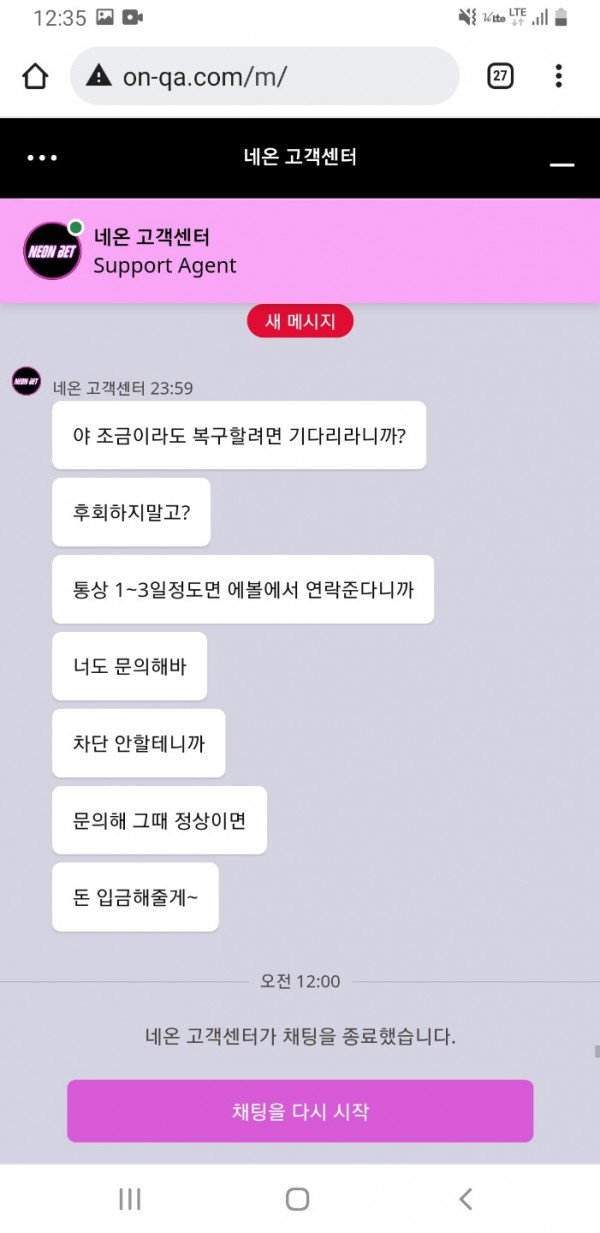Tap the 새 메시지 new message badge

pyautogui.click(x=300, y=321)
